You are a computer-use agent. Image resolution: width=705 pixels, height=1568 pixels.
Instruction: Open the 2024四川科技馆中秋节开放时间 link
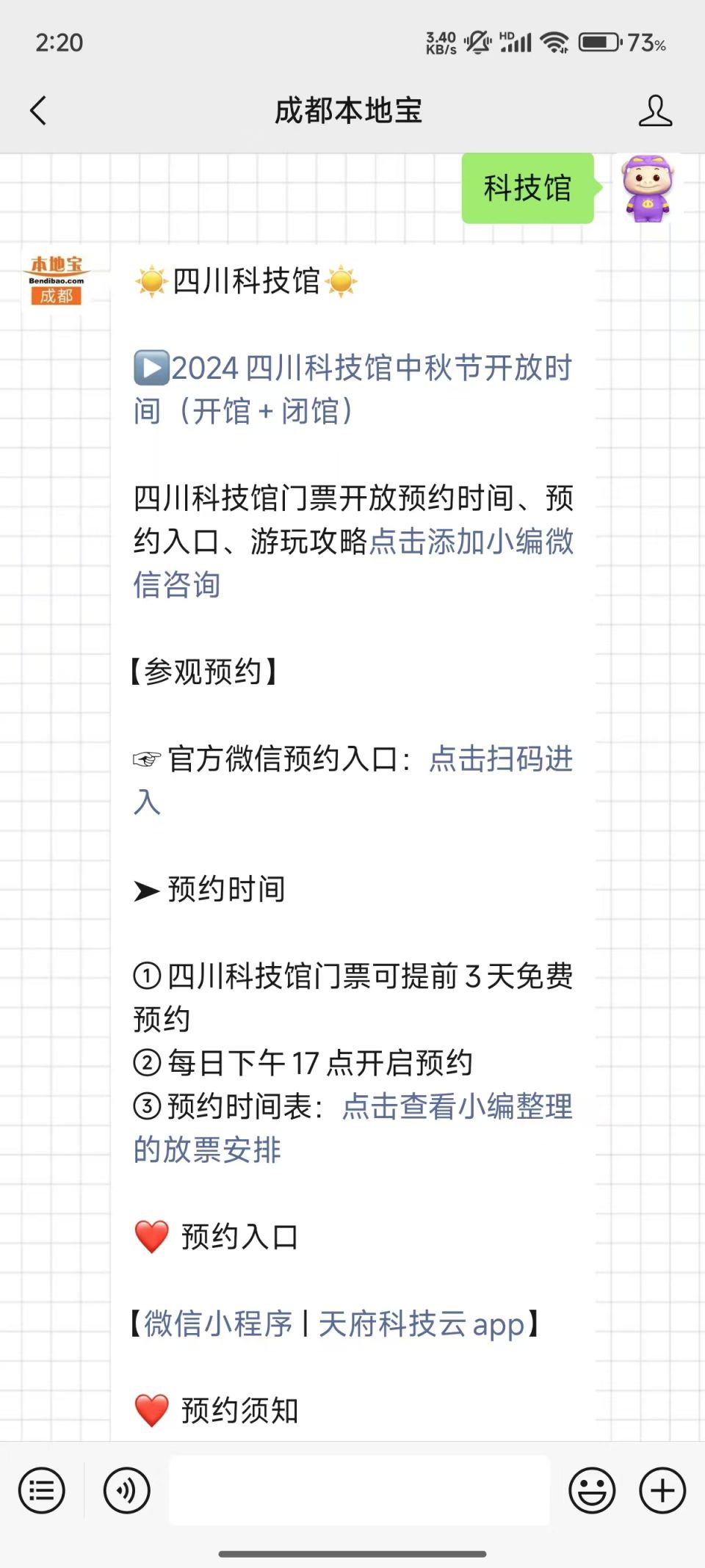point(353,389)
